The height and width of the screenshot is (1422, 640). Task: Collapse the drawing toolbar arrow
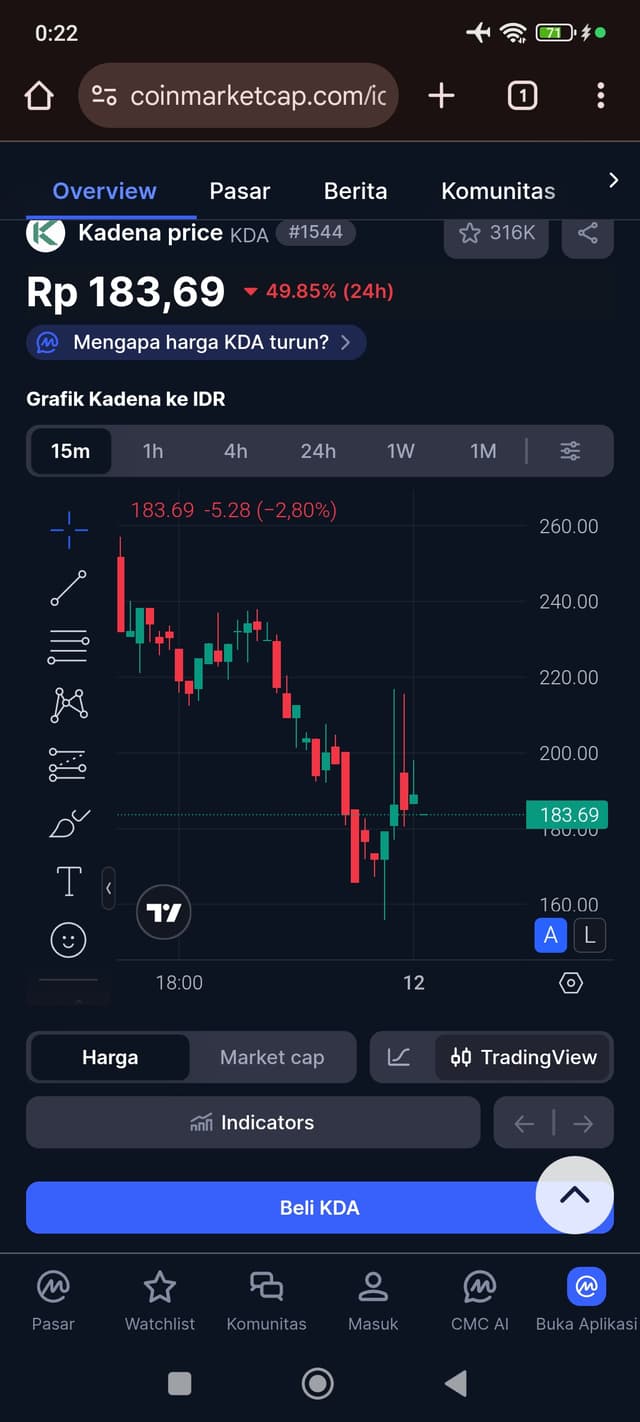tap(108, 888)
